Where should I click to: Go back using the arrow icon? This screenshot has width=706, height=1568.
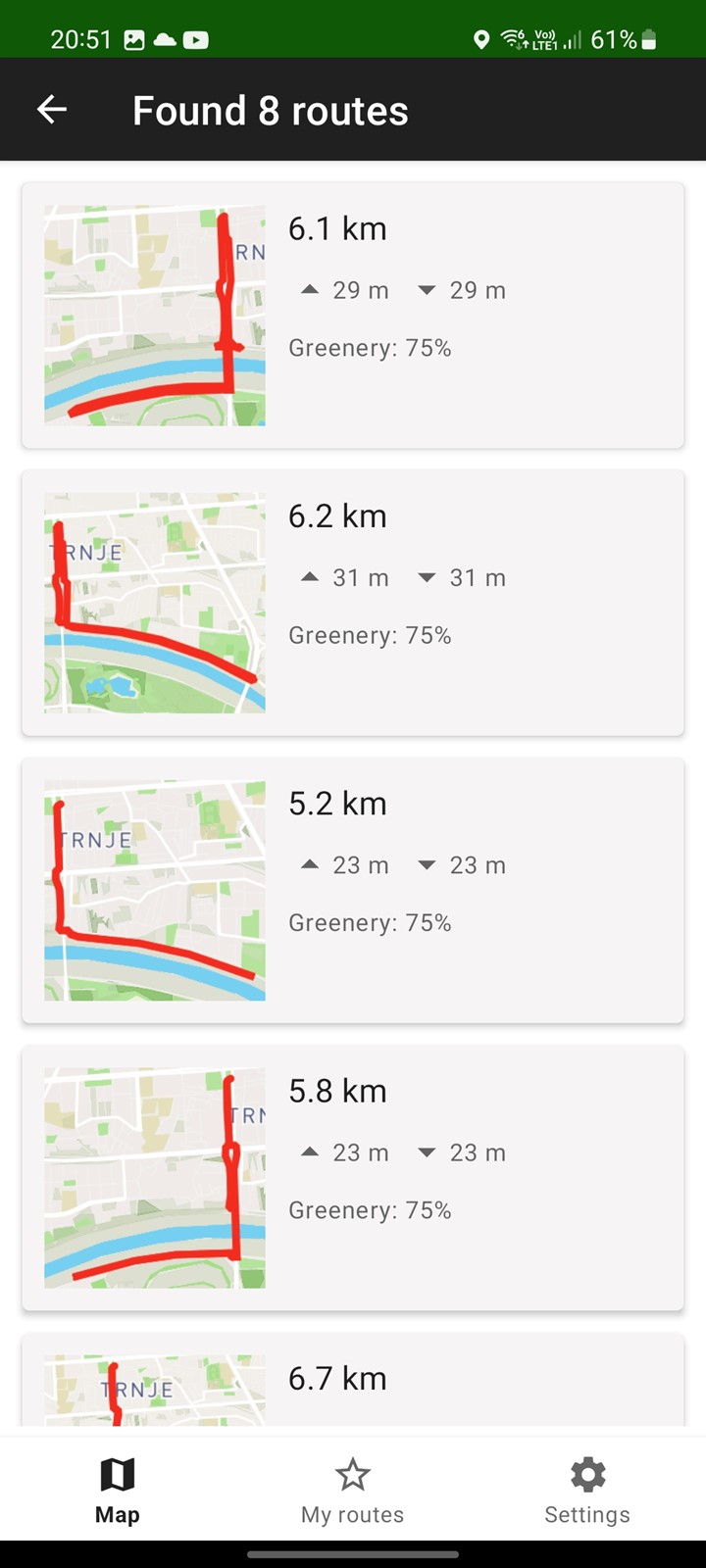click(x=52, y=110)
